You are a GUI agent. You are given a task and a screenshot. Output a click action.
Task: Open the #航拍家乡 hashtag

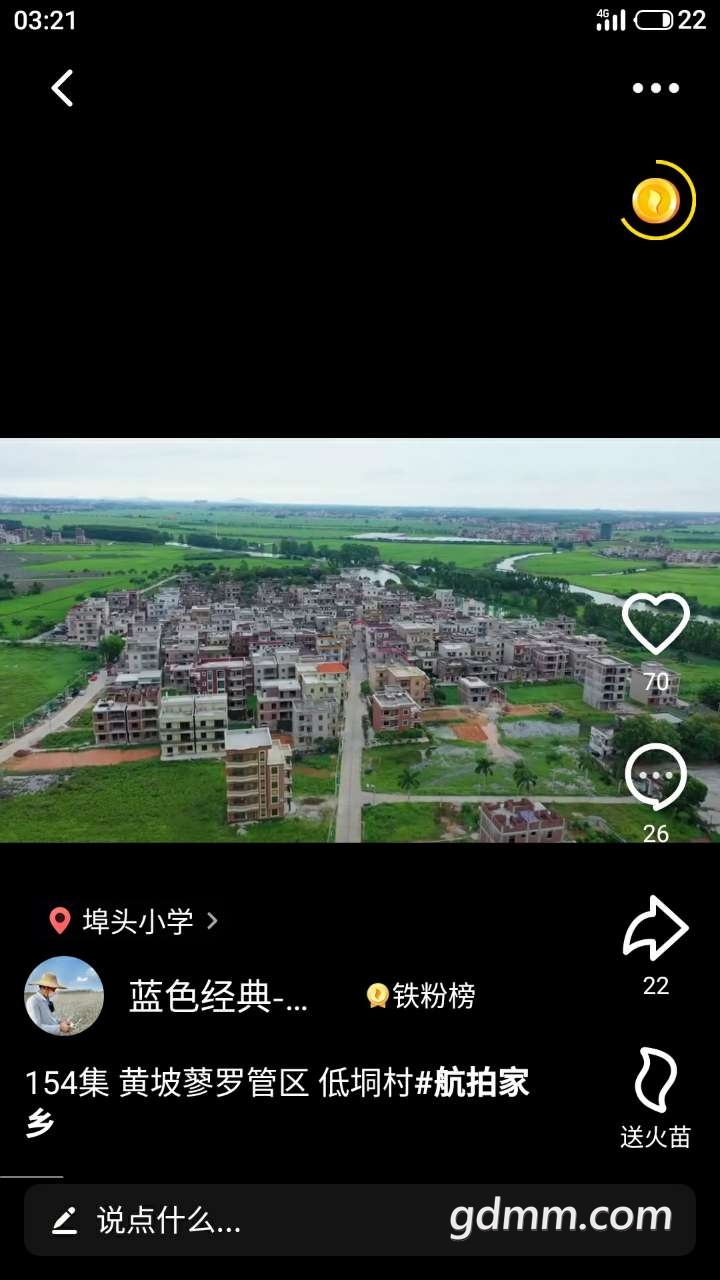(472, 1083)
